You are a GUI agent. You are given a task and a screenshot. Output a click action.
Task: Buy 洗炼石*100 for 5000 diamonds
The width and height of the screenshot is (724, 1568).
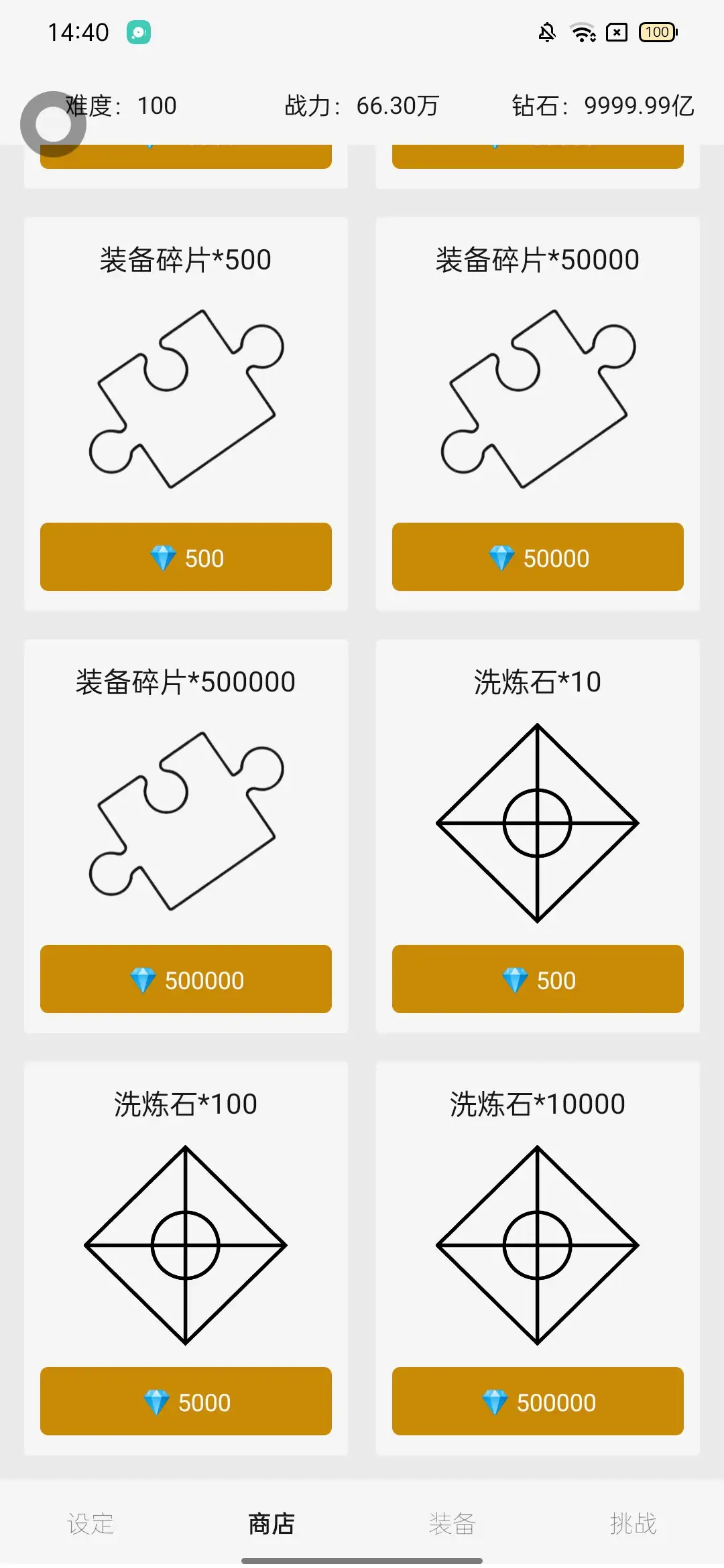186,1401
